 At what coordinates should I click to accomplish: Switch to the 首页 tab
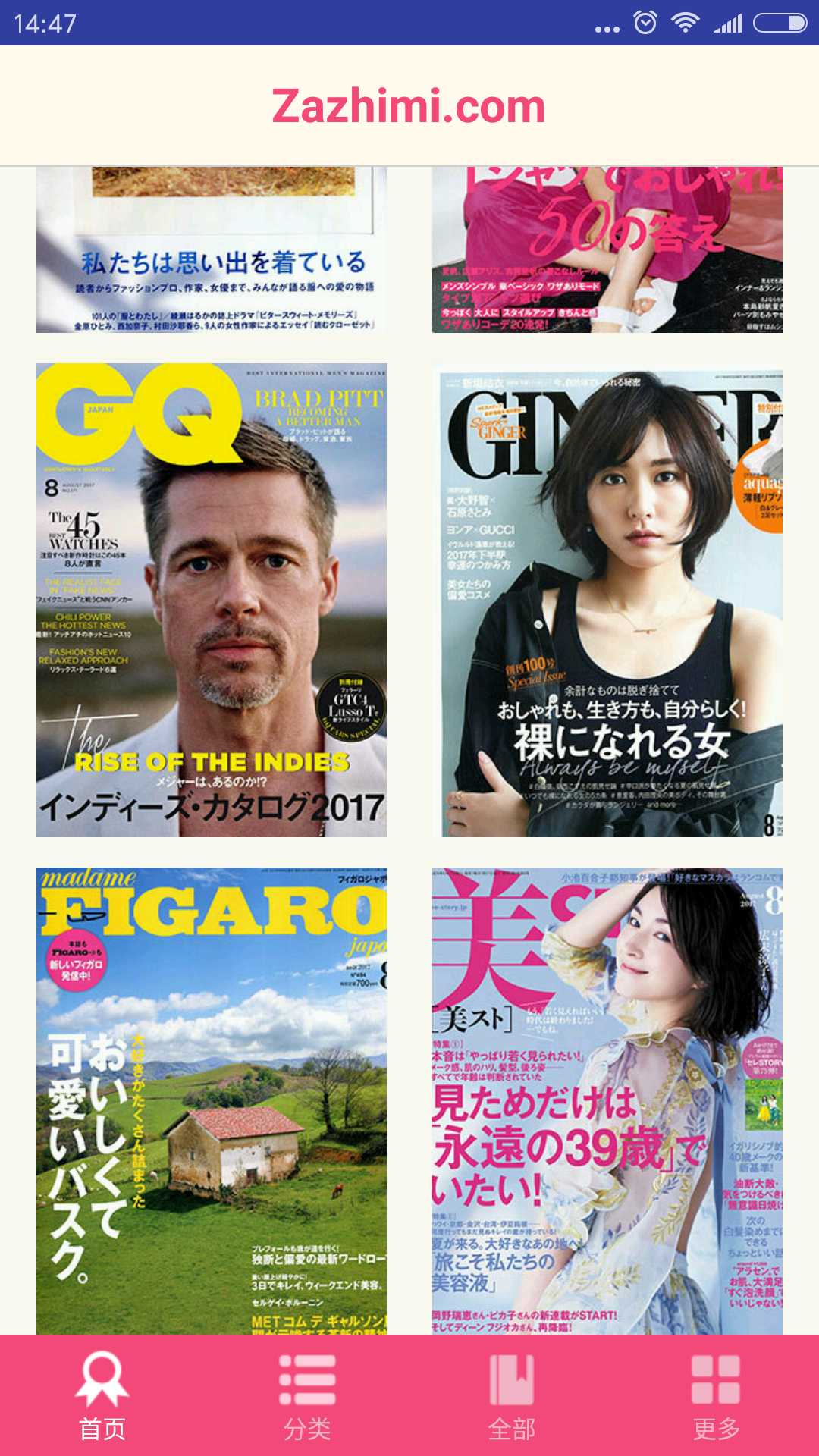pos(102,1396)
